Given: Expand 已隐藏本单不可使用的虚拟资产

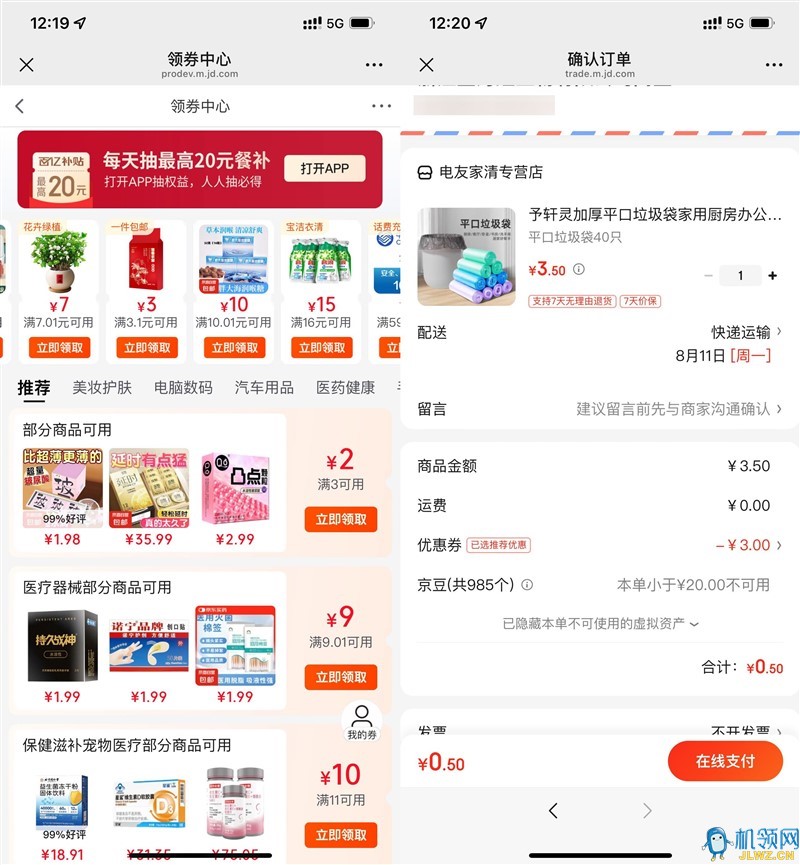Looking at the screenshot, I should (600, 623).
